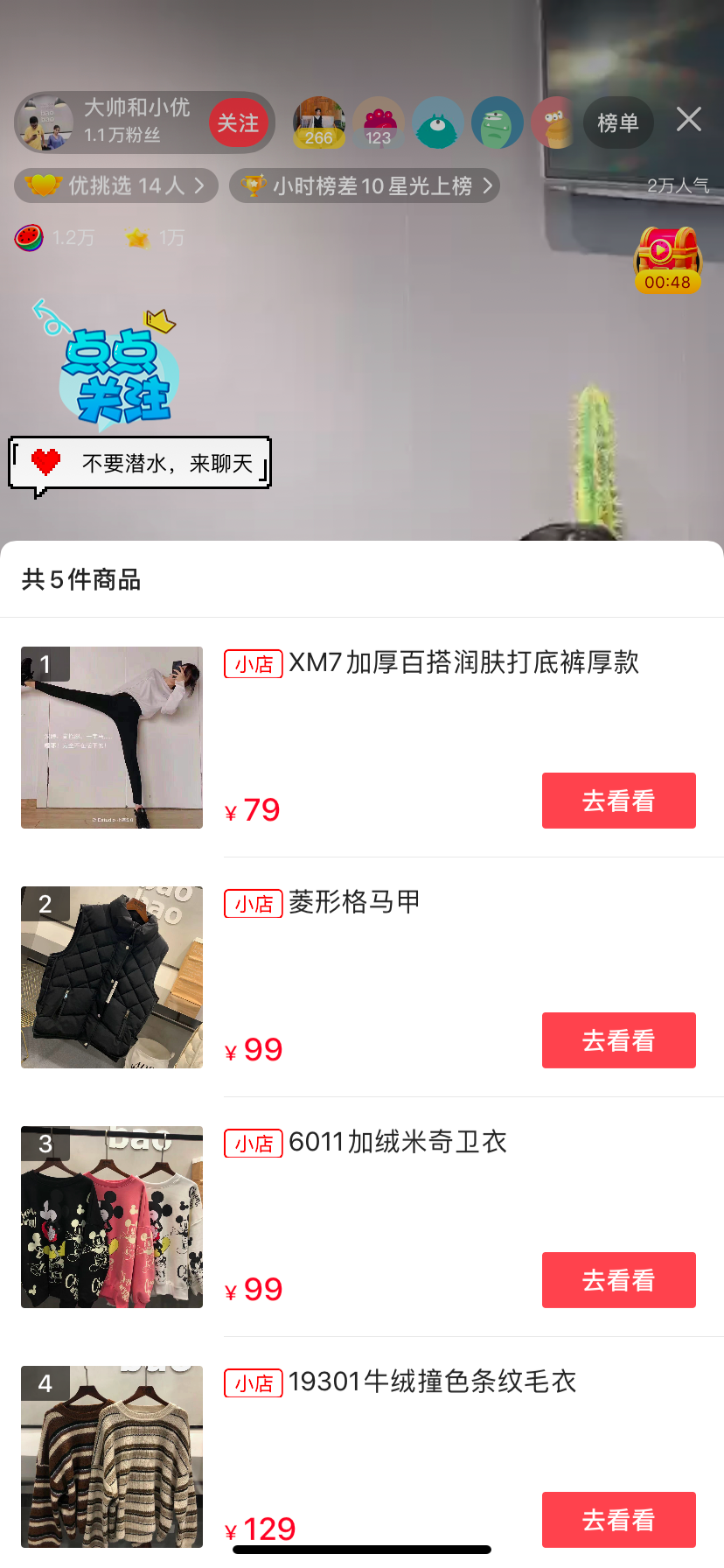This screenshot has width=724, height=1568.
Task: Tap 去看看 for XM7 打底裤
Action: pyautogui.click(x=618, y=801)
